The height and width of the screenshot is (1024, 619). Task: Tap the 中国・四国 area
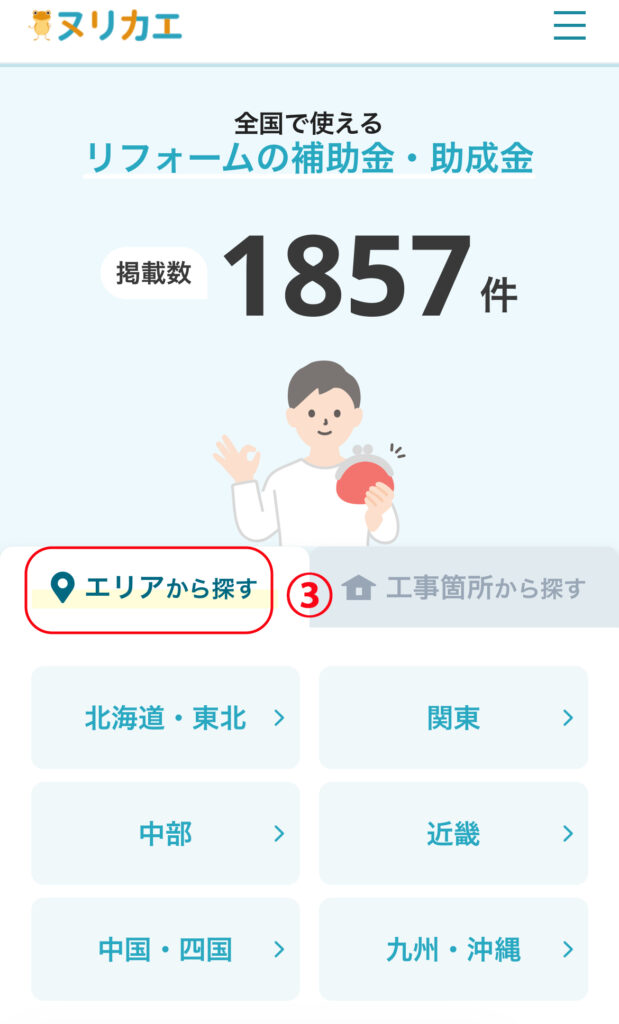pyautogui.click(x=166, y=949)
